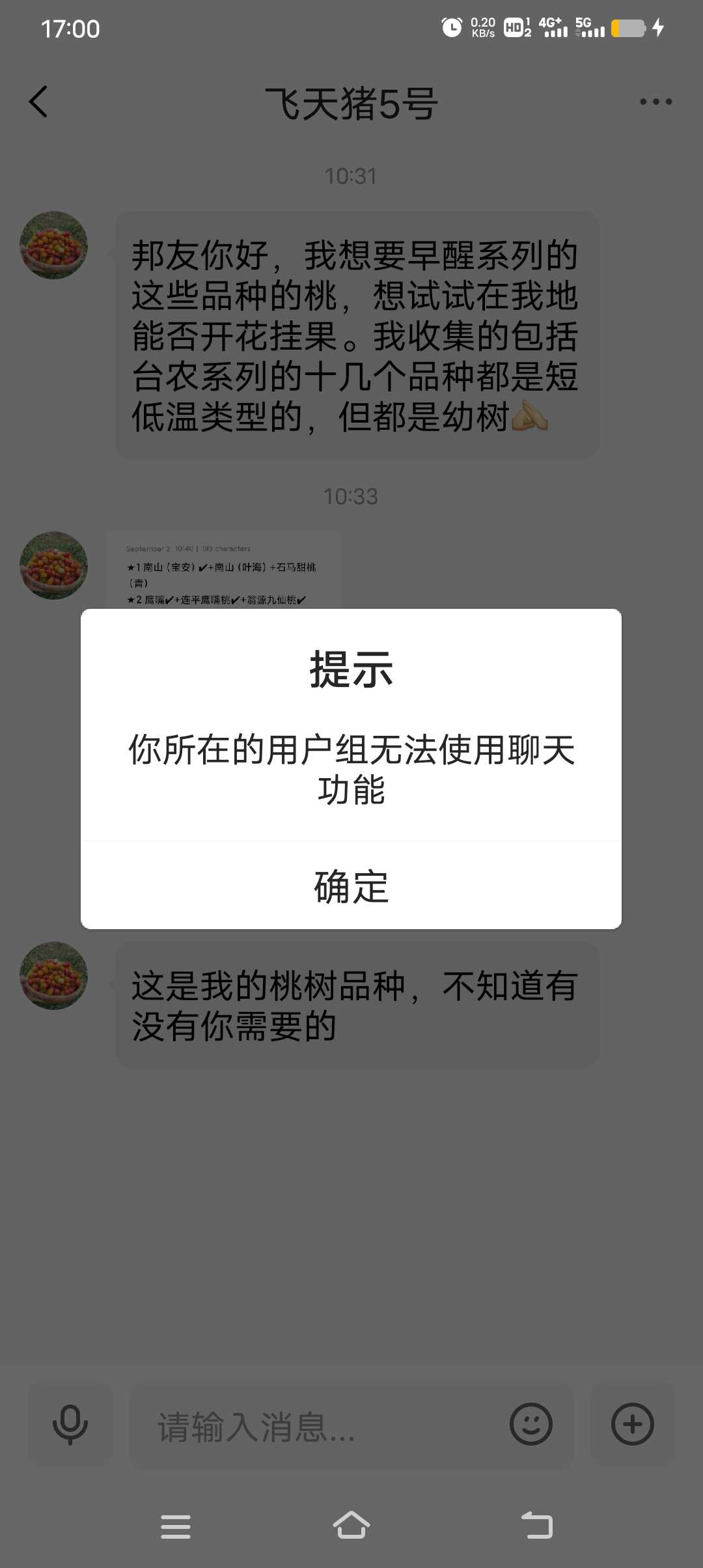Tap the system home button
Image resolution: width=703 pixels, height=1568 pixels.
[351, 1525]
